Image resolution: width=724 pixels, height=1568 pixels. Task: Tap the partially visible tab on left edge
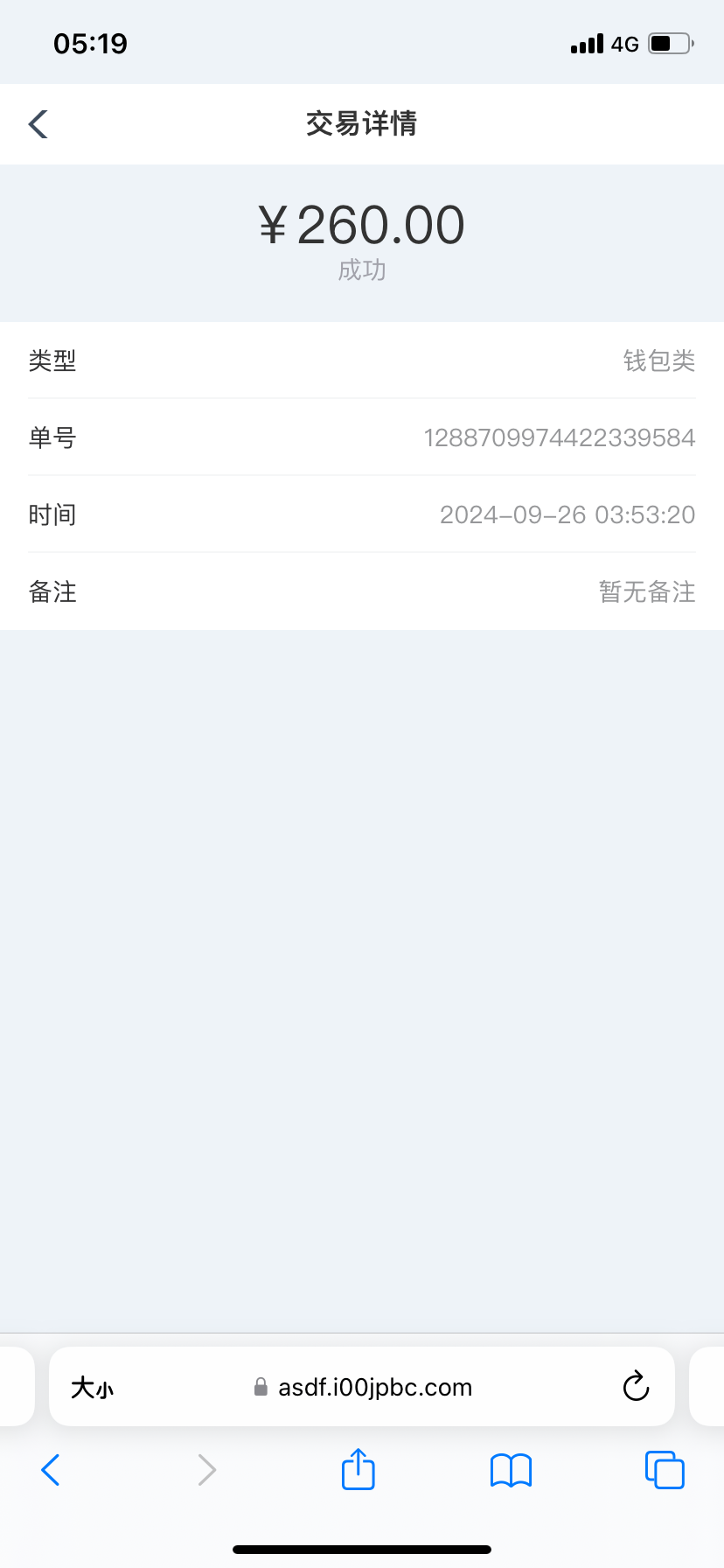click(x=16, y=1386)
